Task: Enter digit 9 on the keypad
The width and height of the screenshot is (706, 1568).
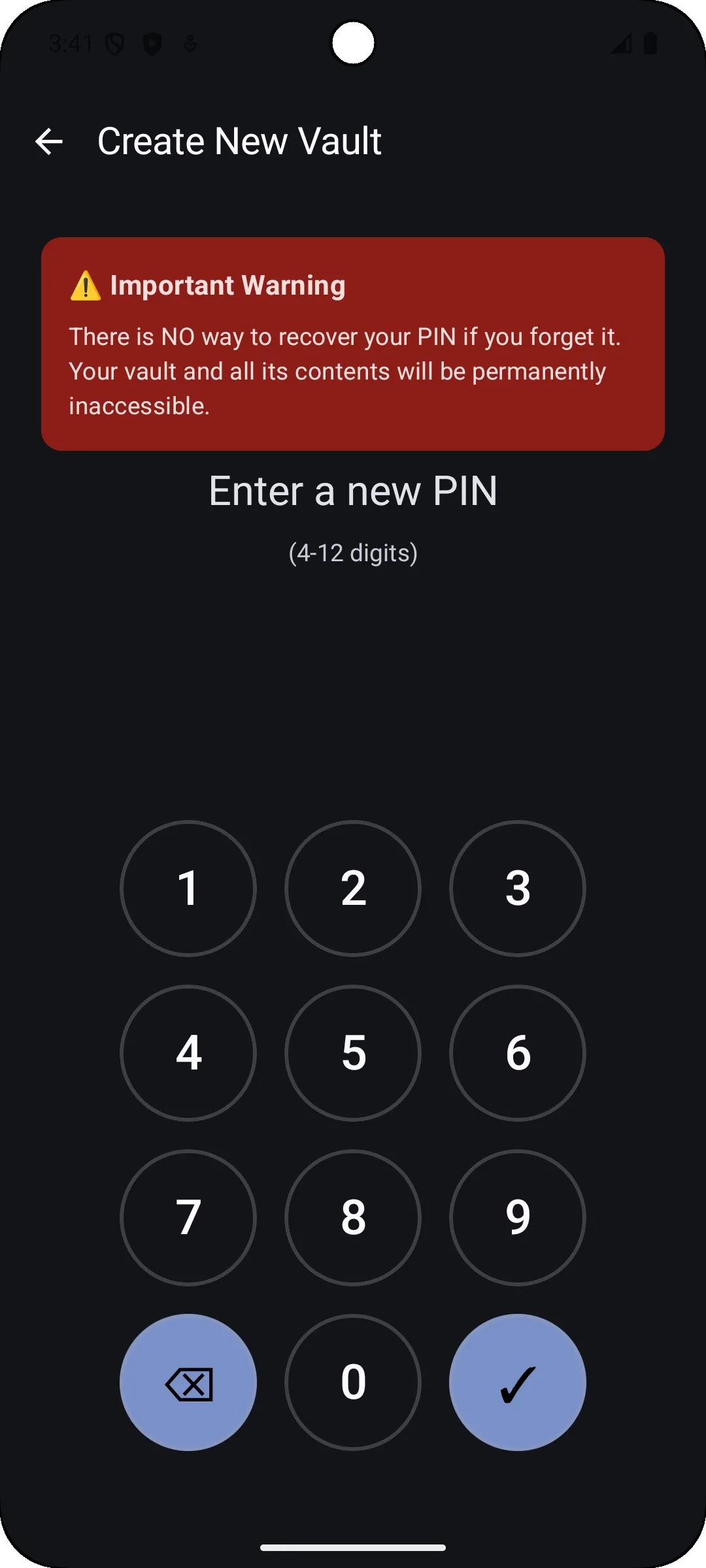Action: (518, 1218)
